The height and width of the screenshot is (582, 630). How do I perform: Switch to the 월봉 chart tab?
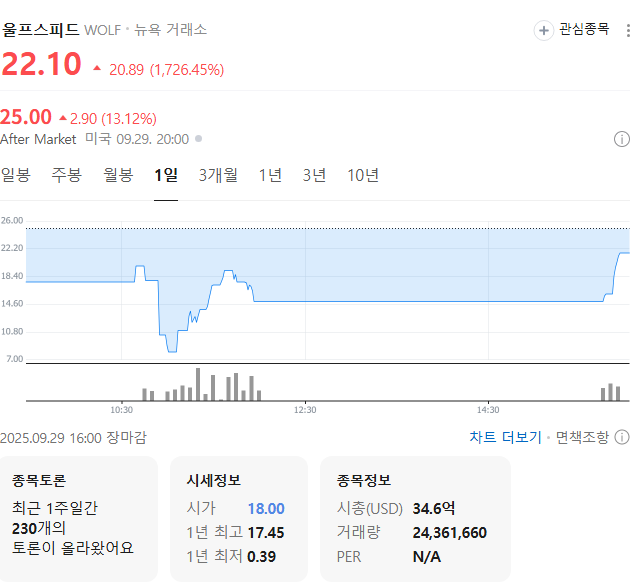(x=118, y=176)
